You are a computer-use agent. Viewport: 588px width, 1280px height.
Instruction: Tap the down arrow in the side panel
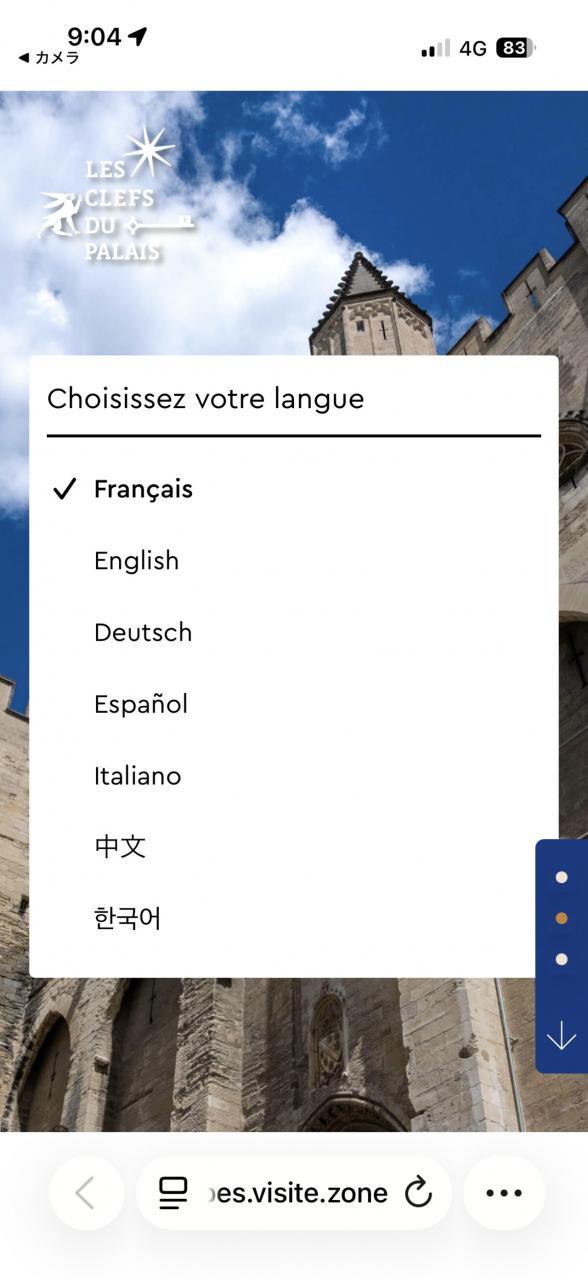561,1035
